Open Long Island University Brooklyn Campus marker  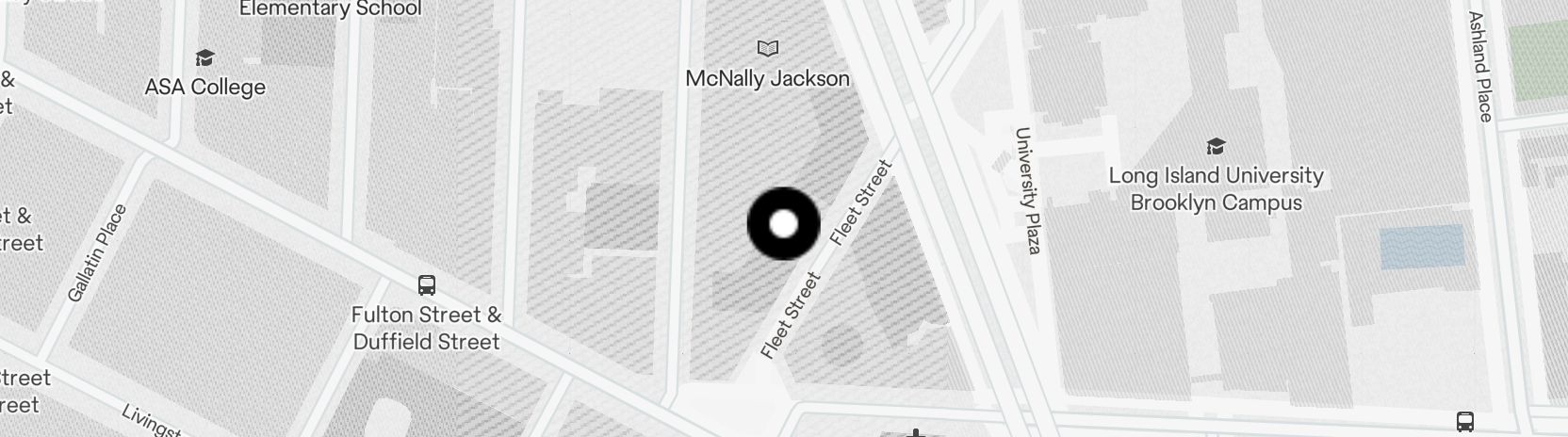point(1216,147)
